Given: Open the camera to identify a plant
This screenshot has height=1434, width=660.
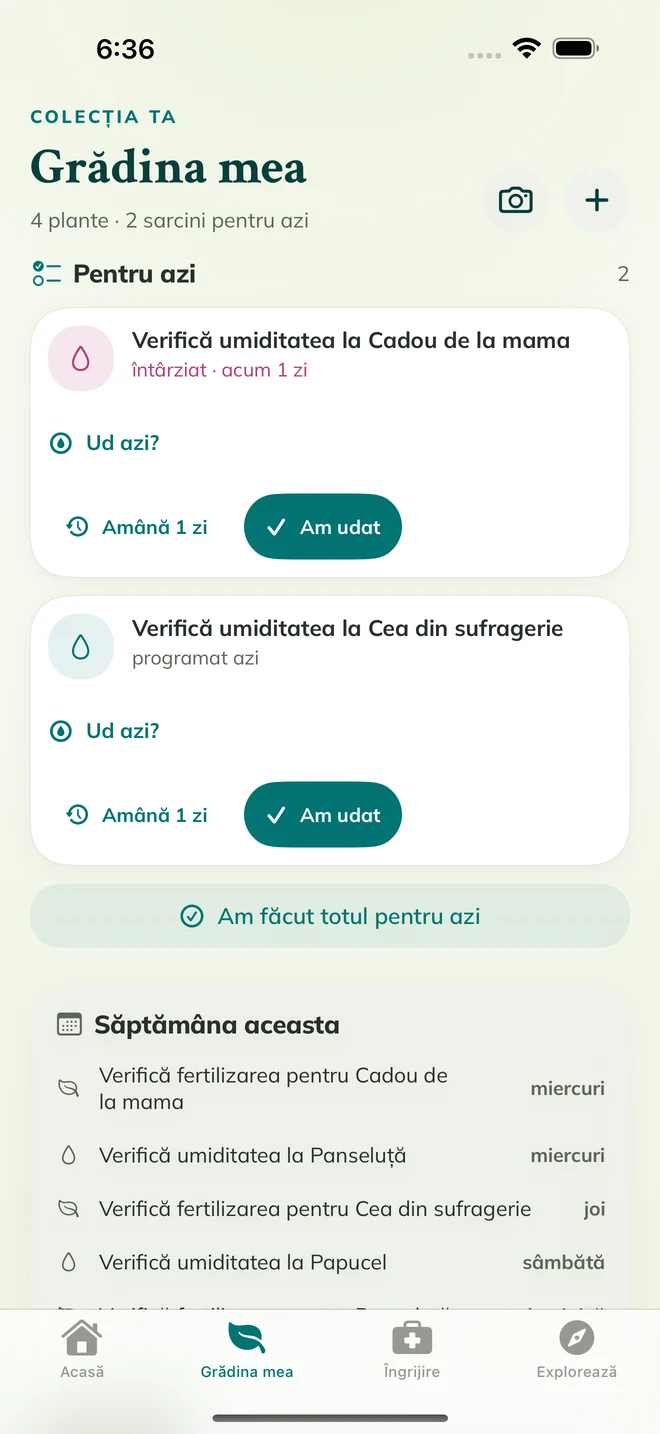Looking at the screenshot, I should [x=515, y=200].
